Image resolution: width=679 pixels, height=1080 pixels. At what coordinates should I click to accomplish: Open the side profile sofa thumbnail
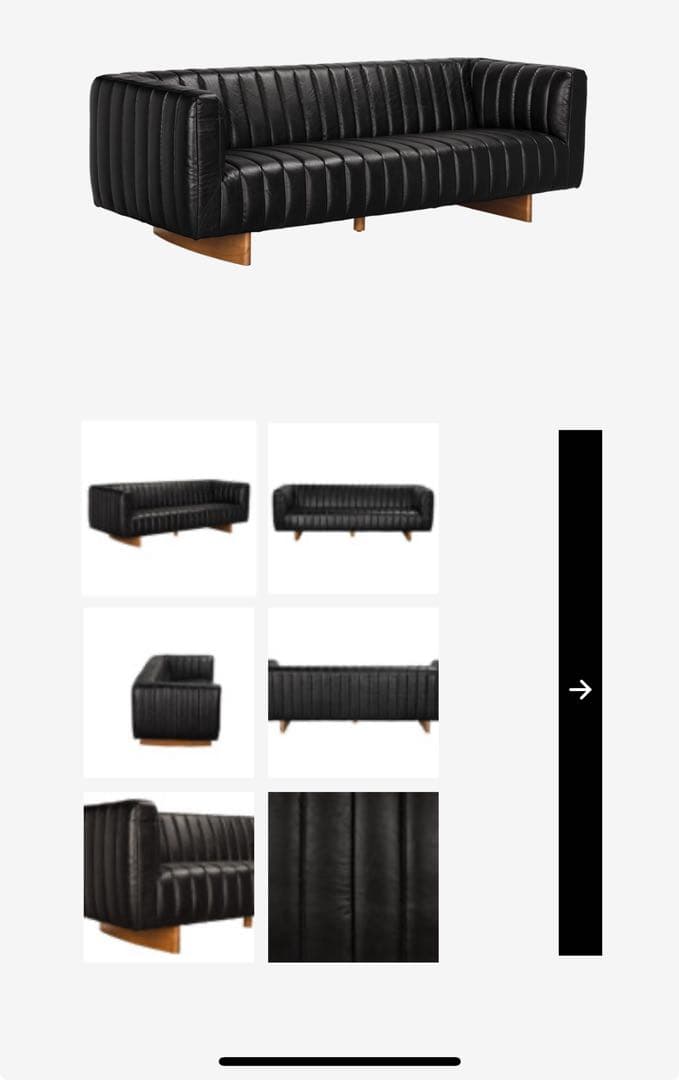[x=168, y=692]
